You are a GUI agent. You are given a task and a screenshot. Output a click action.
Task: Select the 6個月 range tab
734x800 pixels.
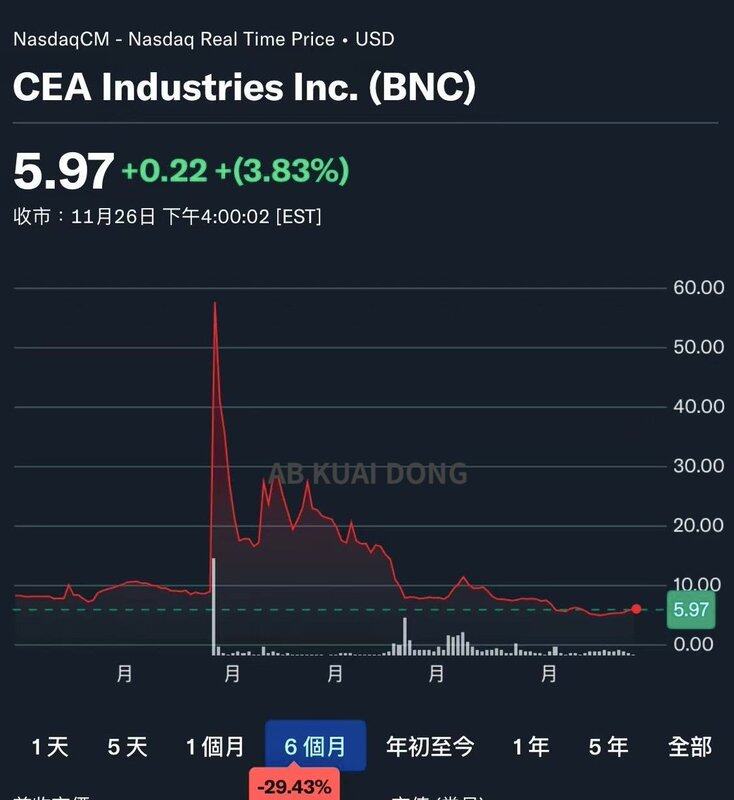(316, 746)
